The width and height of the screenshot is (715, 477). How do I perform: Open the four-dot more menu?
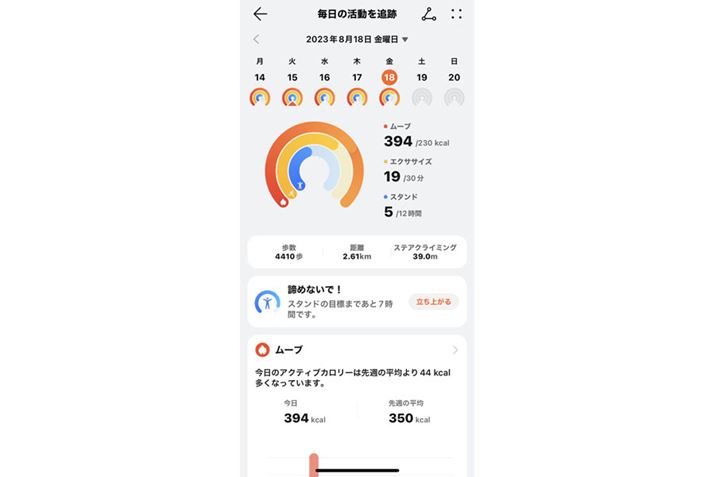pyautogui.click(x=457, y=14)
